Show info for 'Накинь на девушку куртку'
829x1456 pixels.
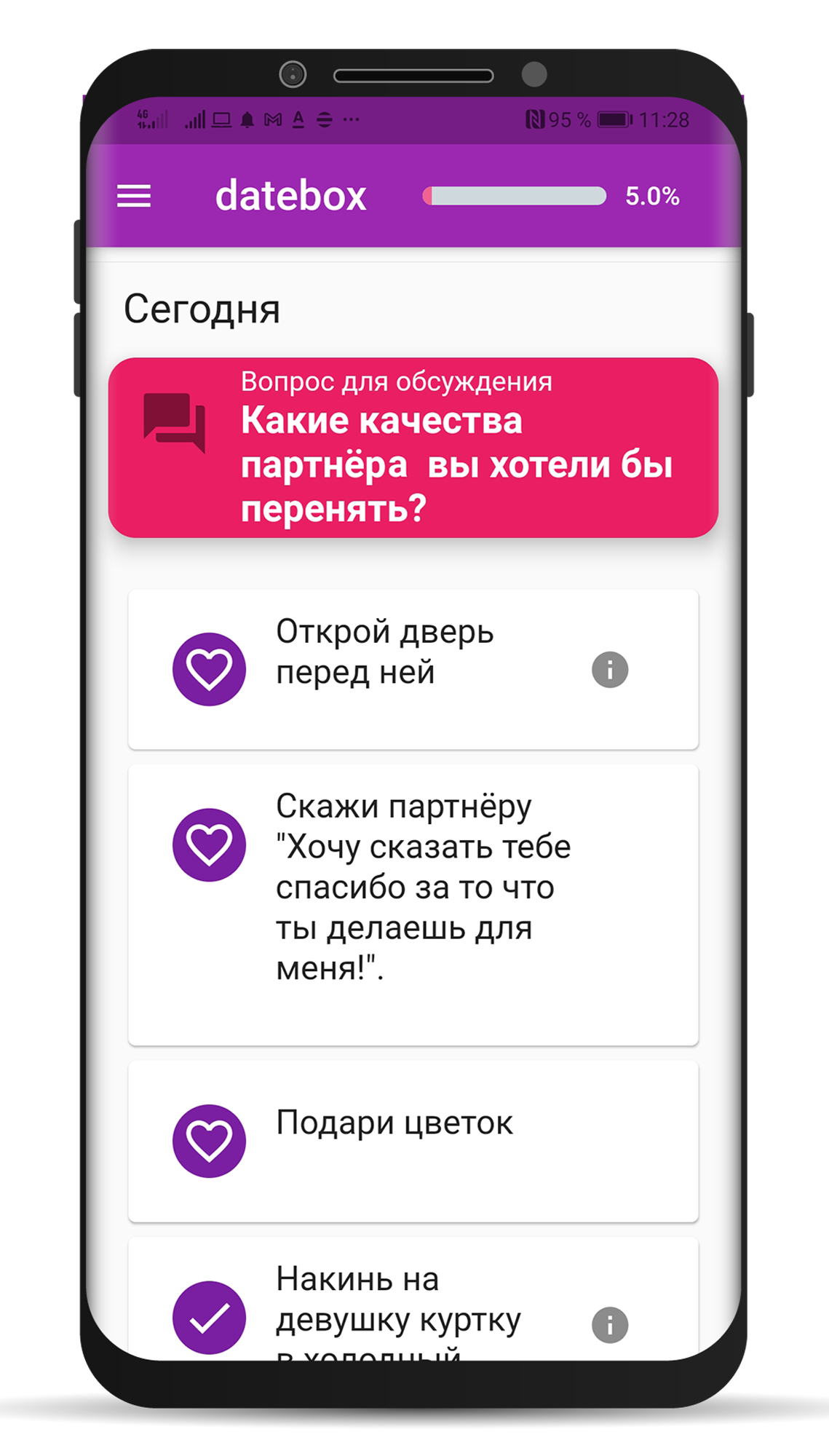tap(609, 1324)
